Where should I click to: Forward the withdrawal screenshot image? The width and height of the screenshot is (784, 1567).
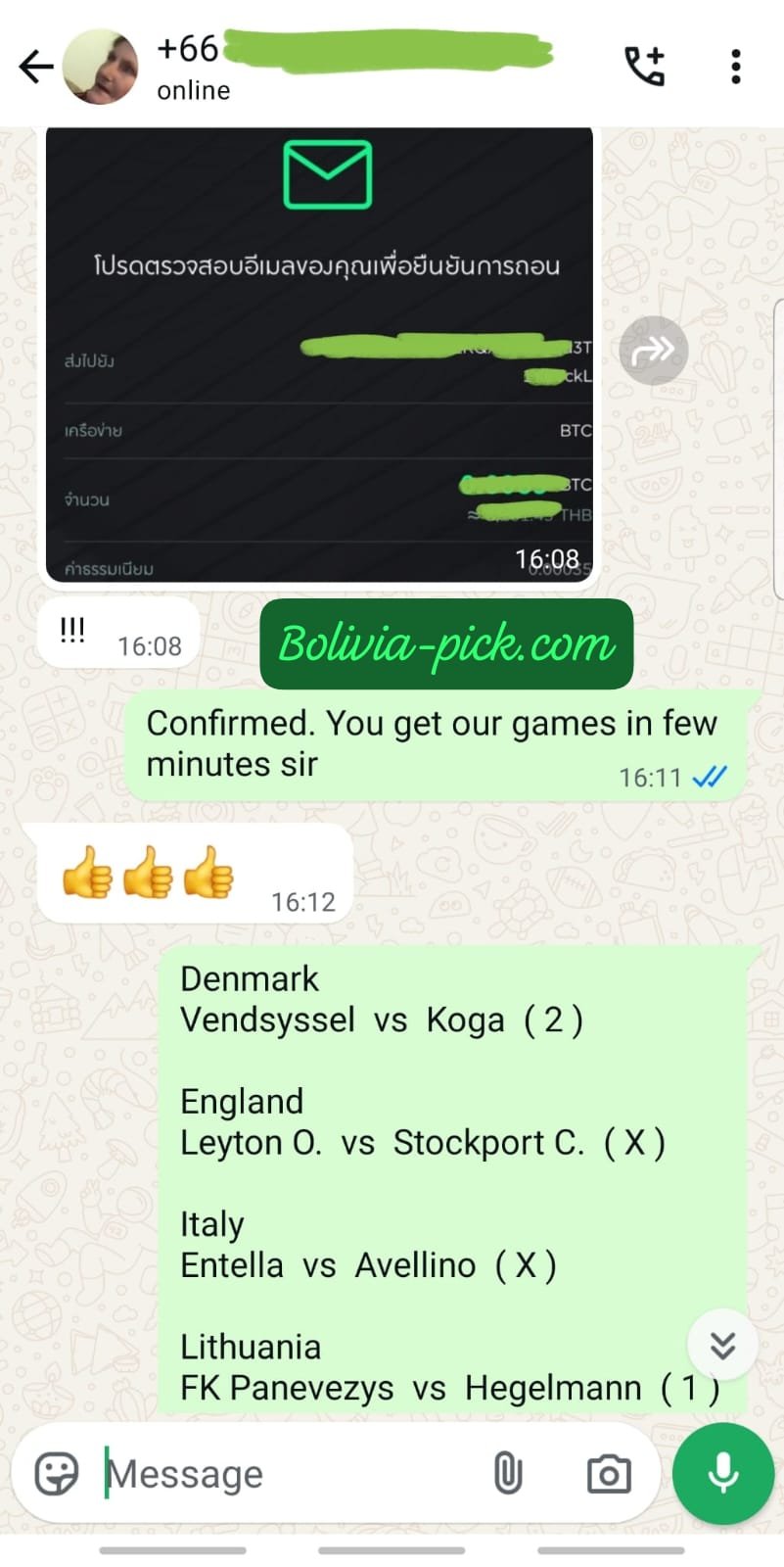(653, 351)
